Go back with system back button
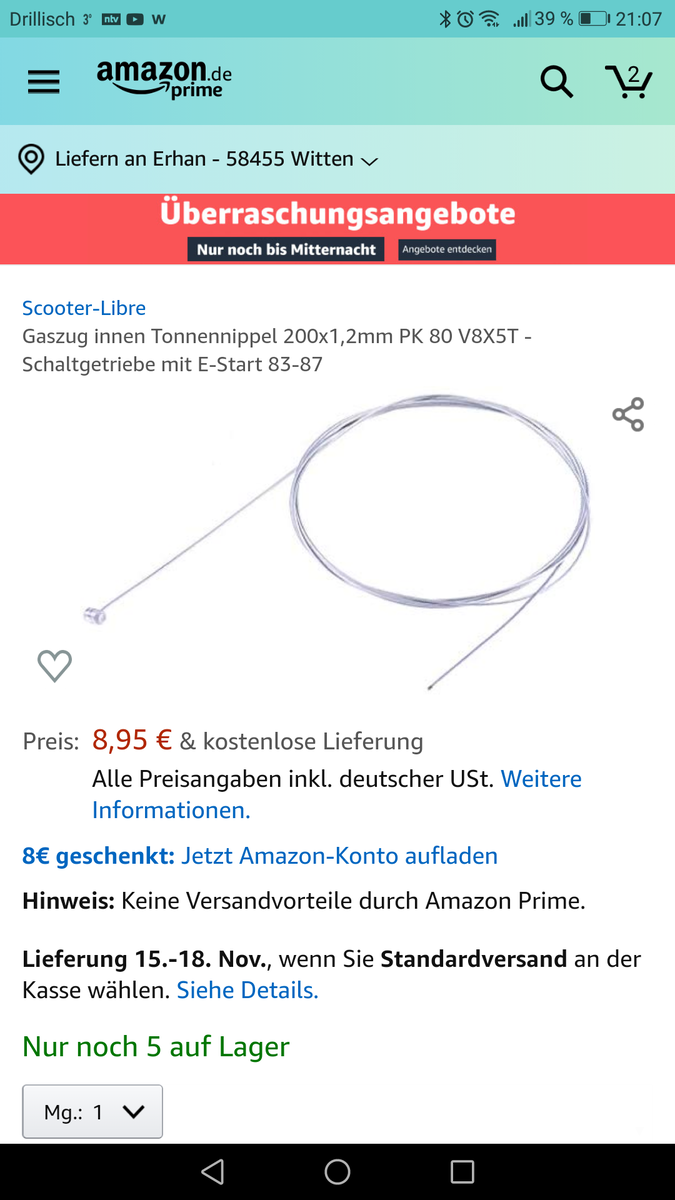Image resolution: width=675 pixels, height=1200 pixels. point(212,1171)
